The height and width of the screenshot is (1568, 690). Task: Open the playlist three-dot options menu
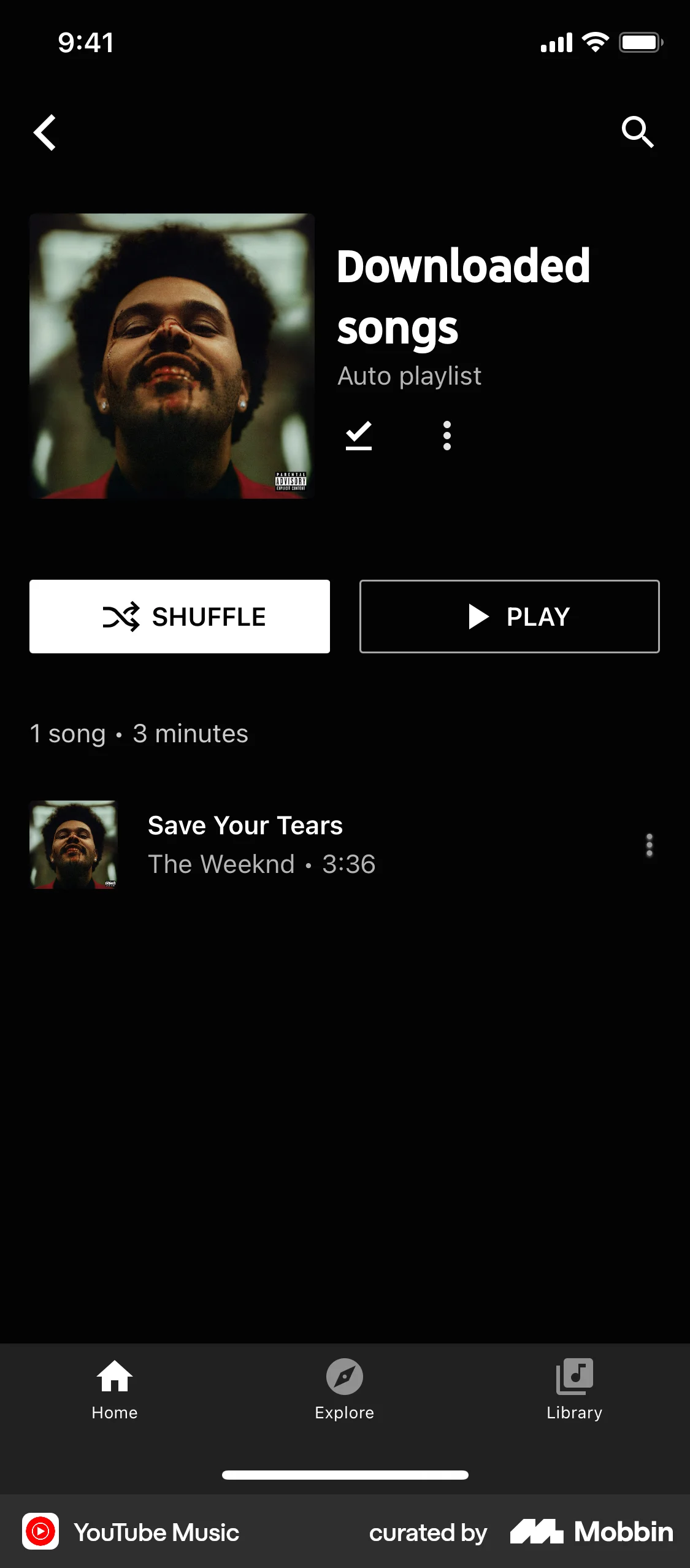click(447, 435)
